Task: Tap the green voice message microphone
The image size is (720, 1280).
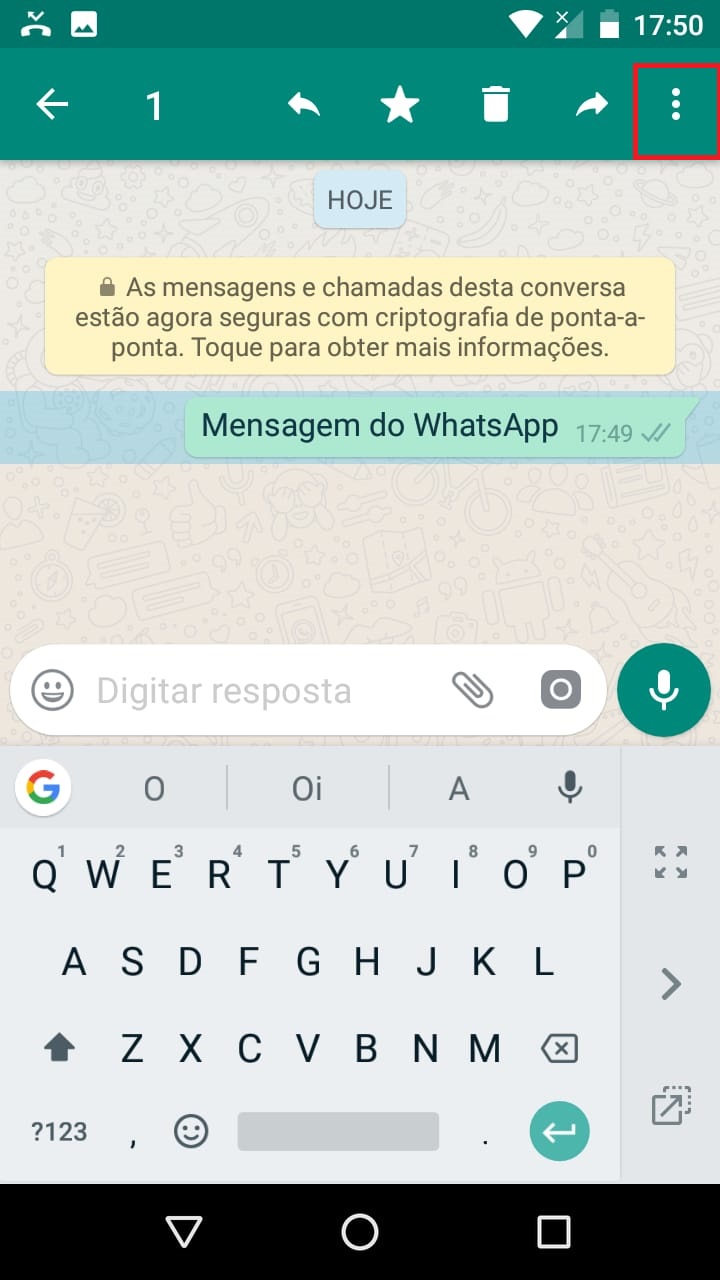Action: point(664,690)
